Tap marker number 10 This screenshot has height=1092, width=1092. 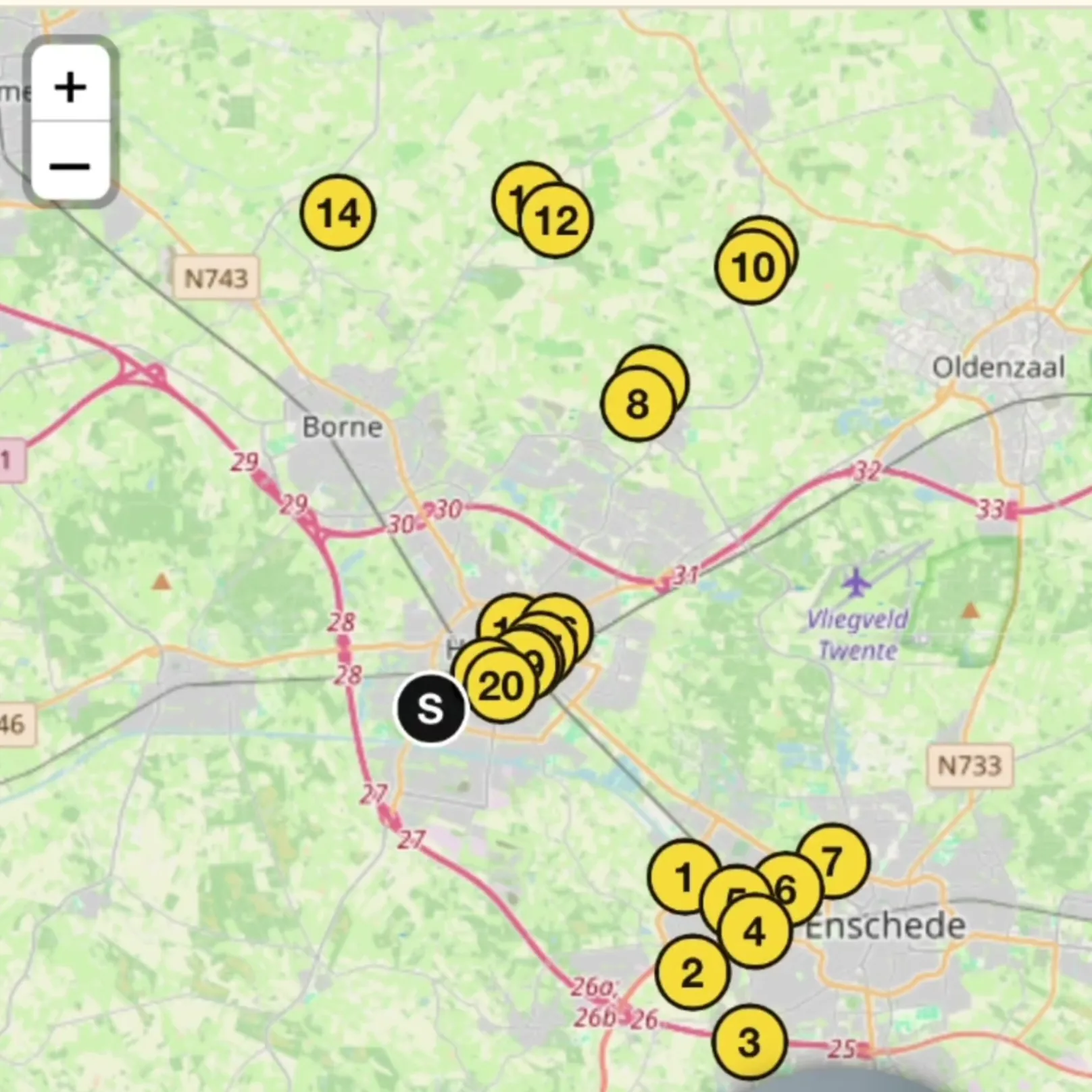click(753, 267)
